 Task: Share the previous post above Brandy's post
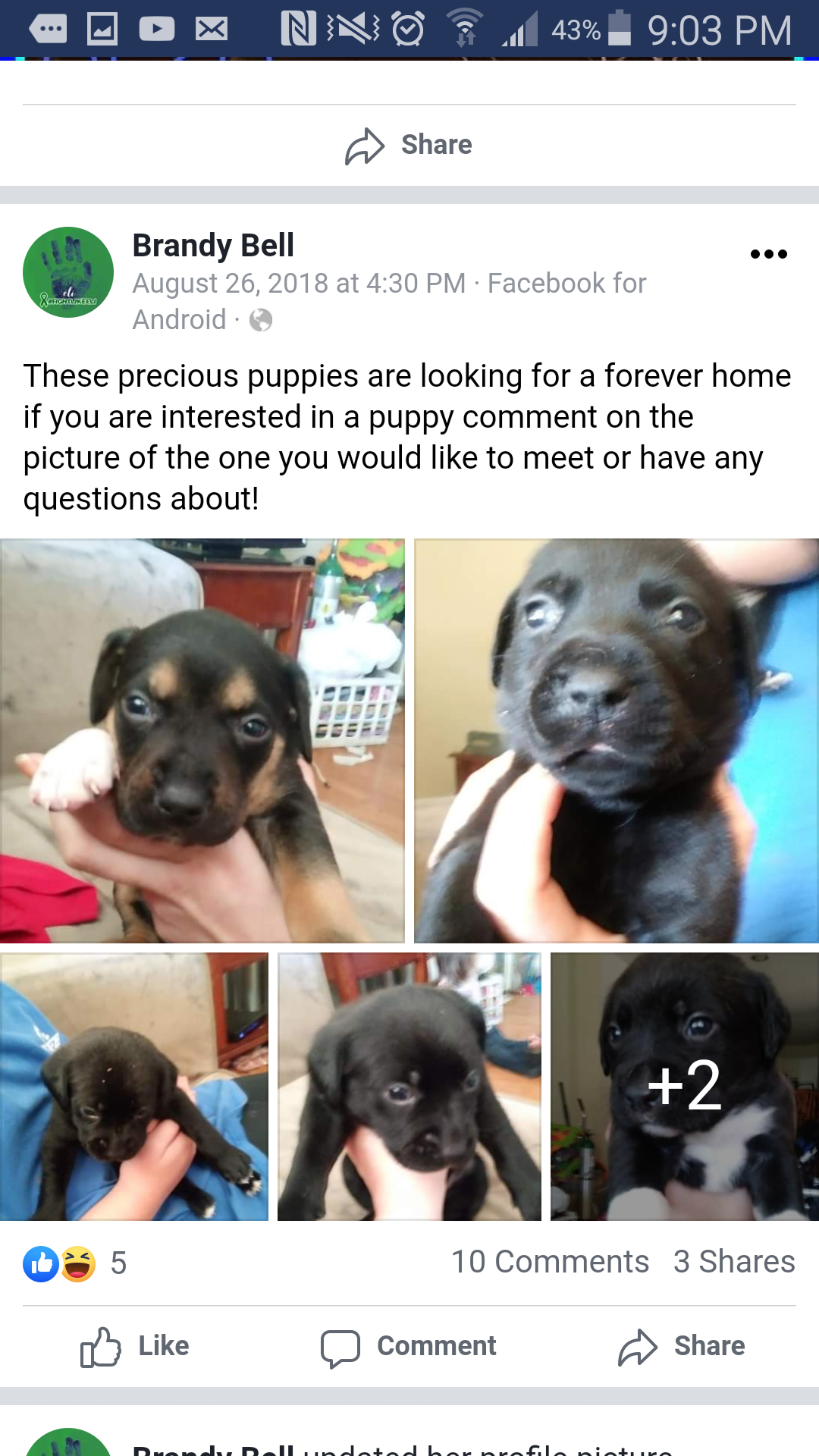coord(409,145)
